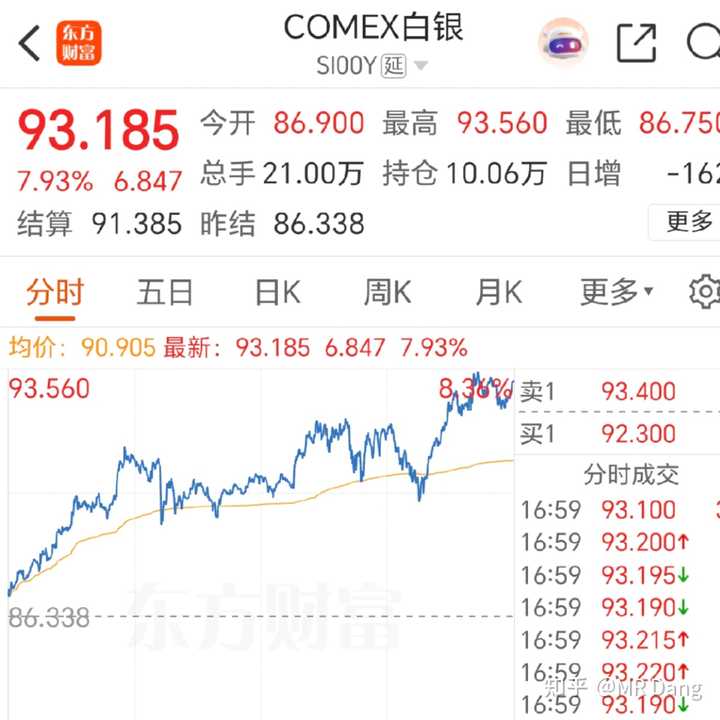Select the 分时 chart tab

point(55,293)
